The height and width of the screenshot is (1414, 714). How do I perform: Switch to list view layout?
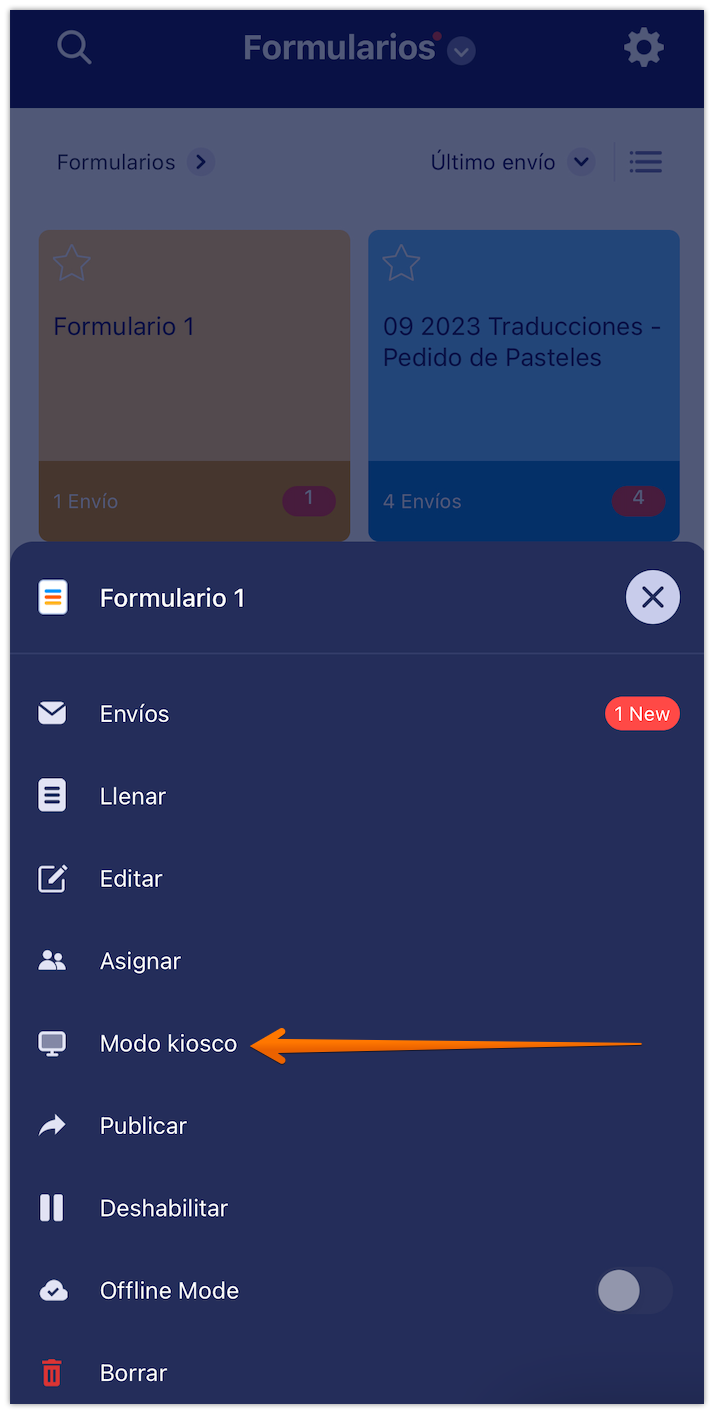click(x=645, y=162)
